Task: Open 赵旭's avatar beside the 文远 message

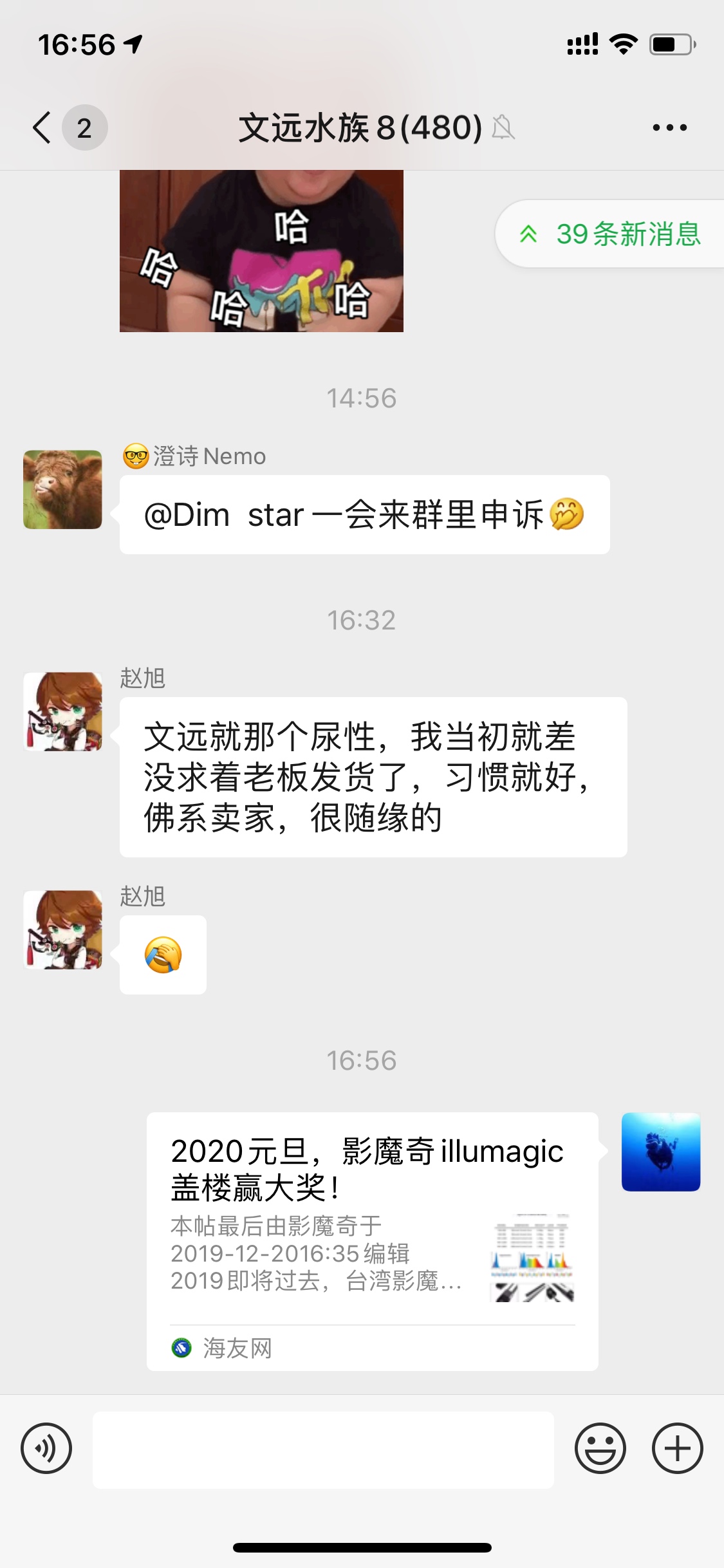Action: (62, 711)
